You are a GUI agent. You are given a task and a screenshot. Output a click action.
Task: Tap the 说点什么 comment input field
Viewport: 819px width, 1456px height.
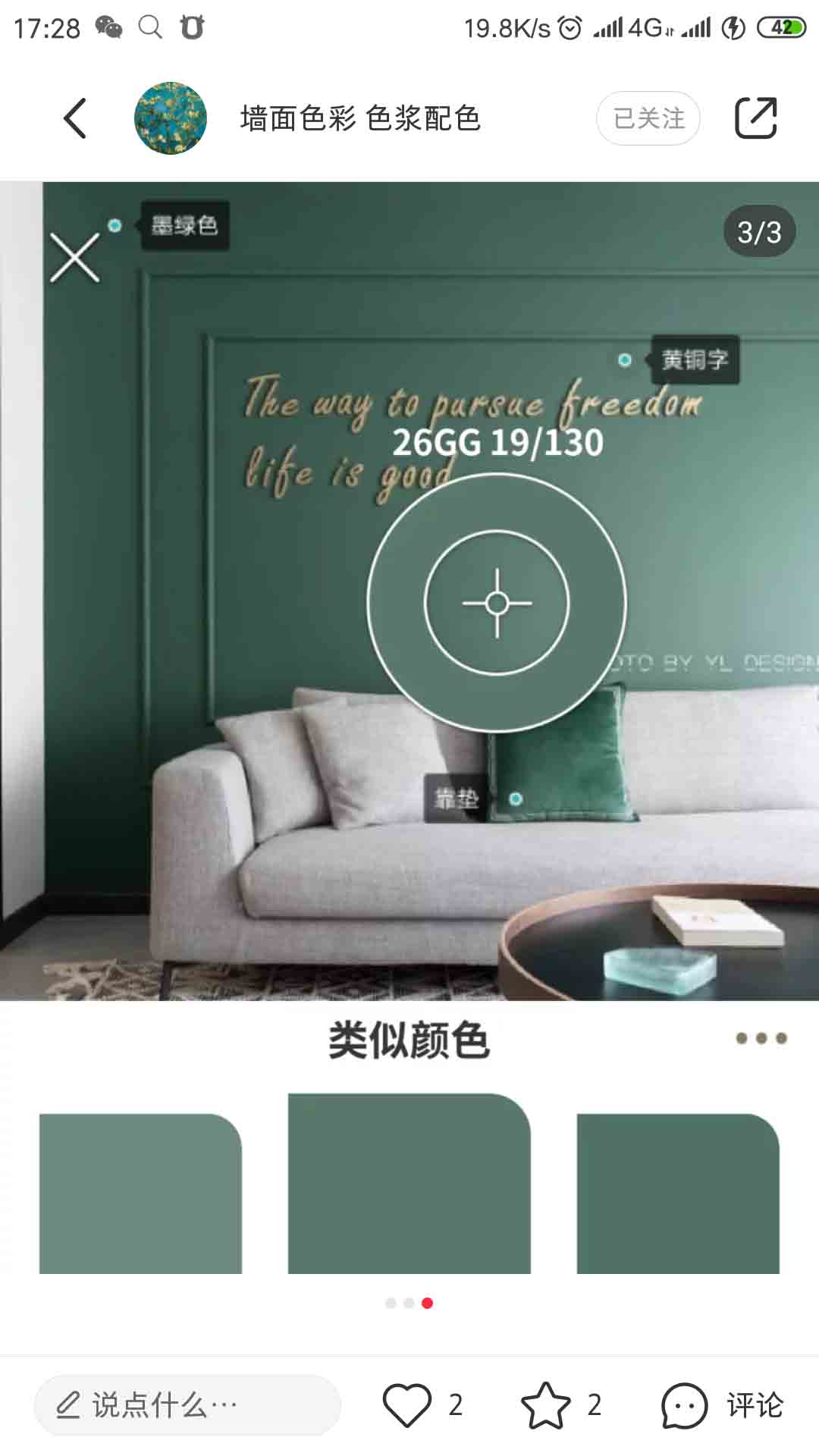[x=187, y=1405]
